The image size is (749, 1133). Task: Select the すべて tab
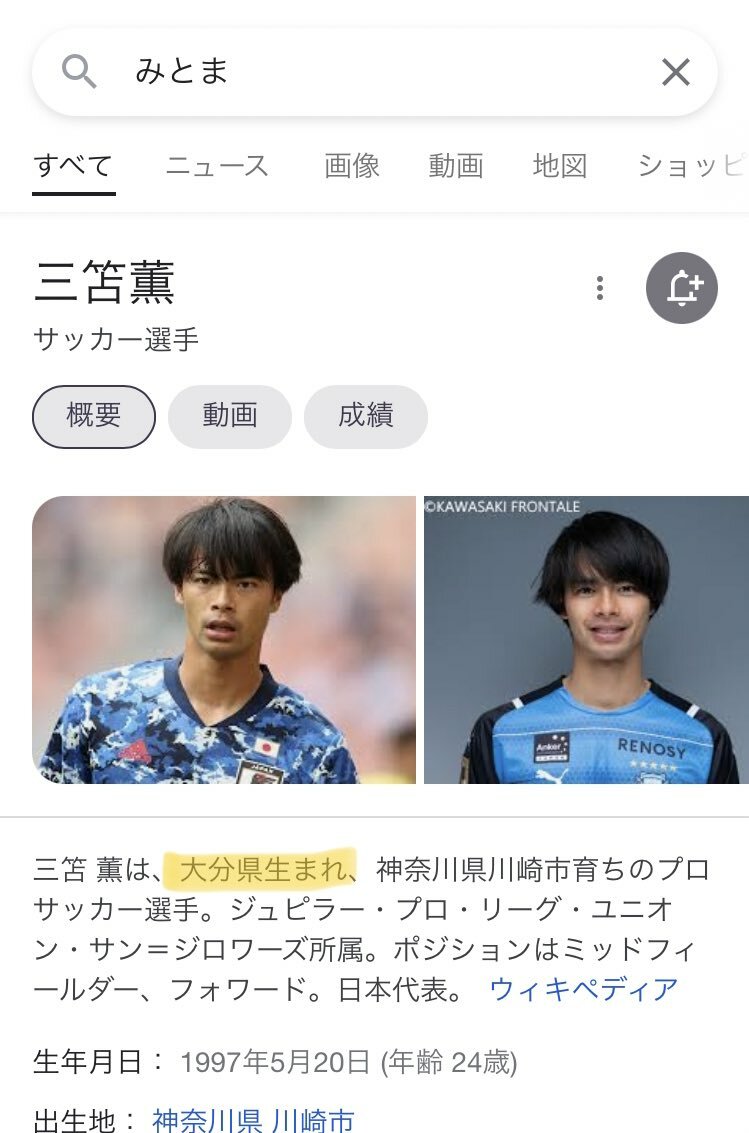73,166
